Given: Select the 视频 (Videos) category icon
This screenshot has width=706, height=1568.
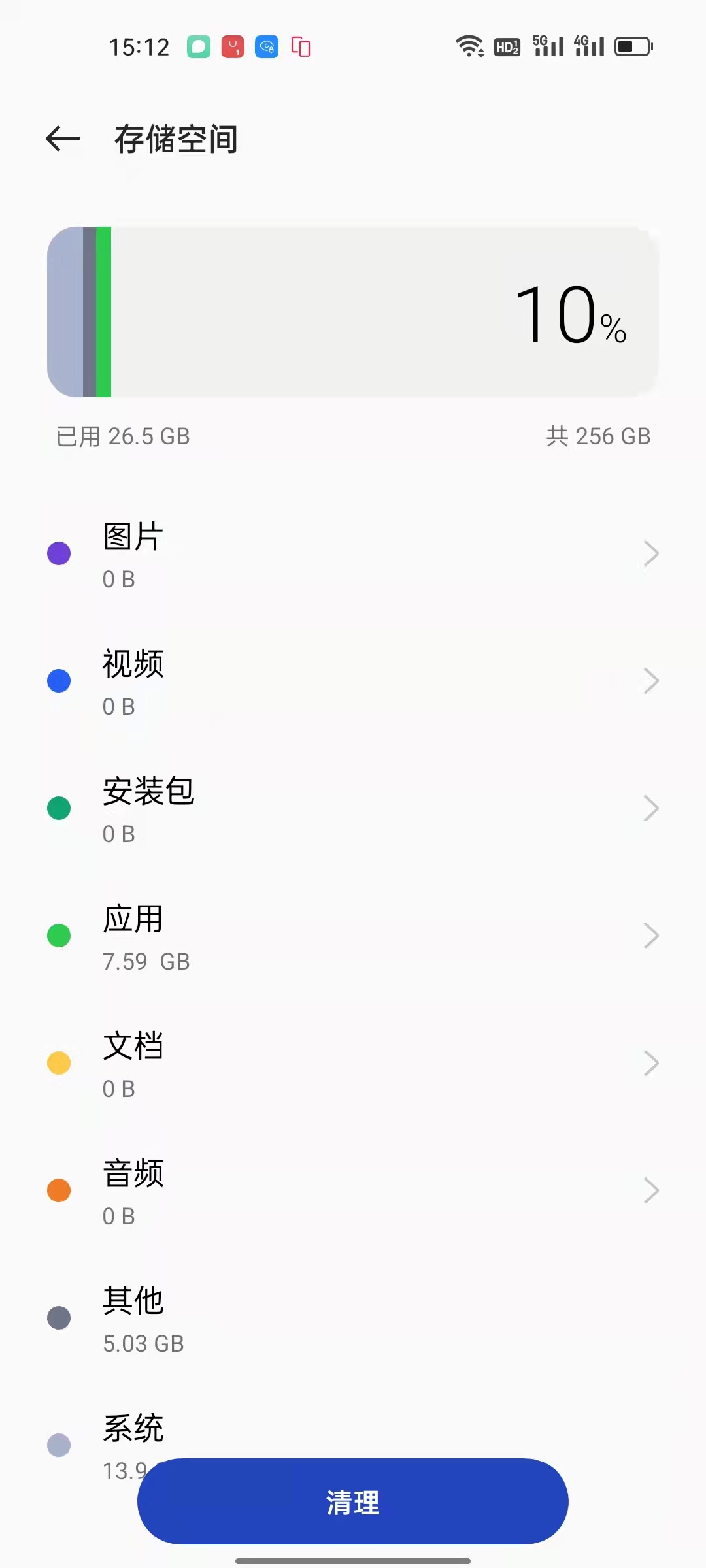Looking at the screenshot, I should click(x=59, y=679).
